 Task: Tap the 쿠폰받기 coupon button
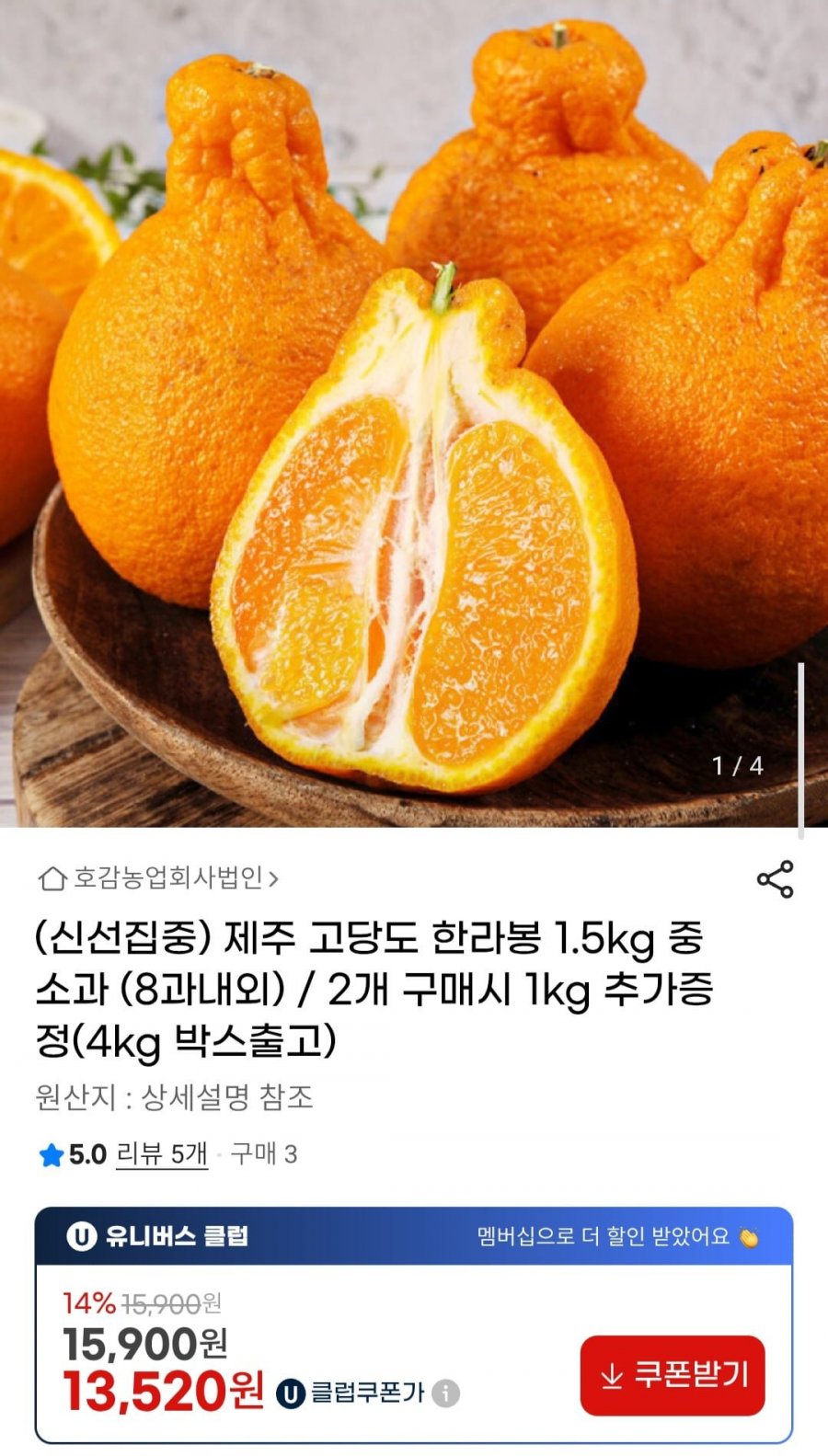673,1375
